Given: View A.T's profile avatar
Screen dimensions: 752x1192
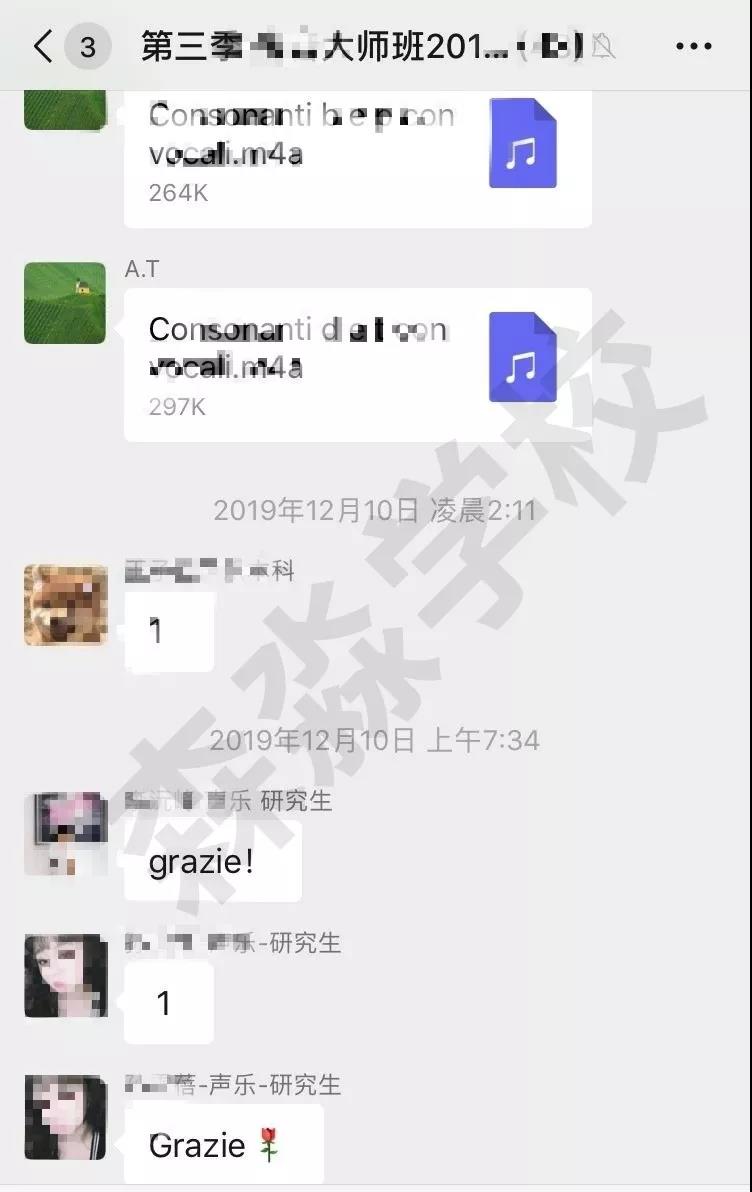Looking at the screenshot, I should coord(65,303).
